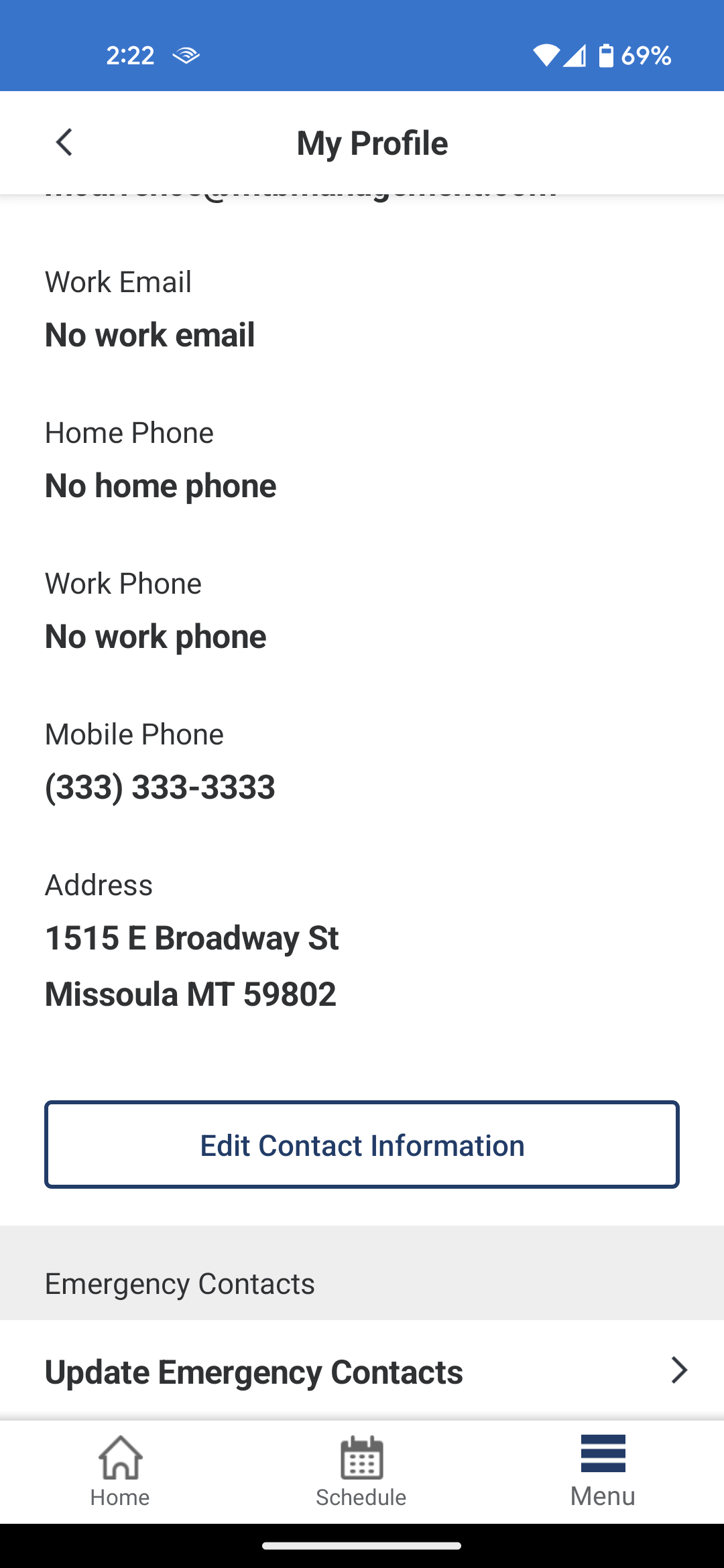Tap the Emergency Contacts section header
The image size is (724, 1568).
pyautogui.click(x=180, y=1283)
